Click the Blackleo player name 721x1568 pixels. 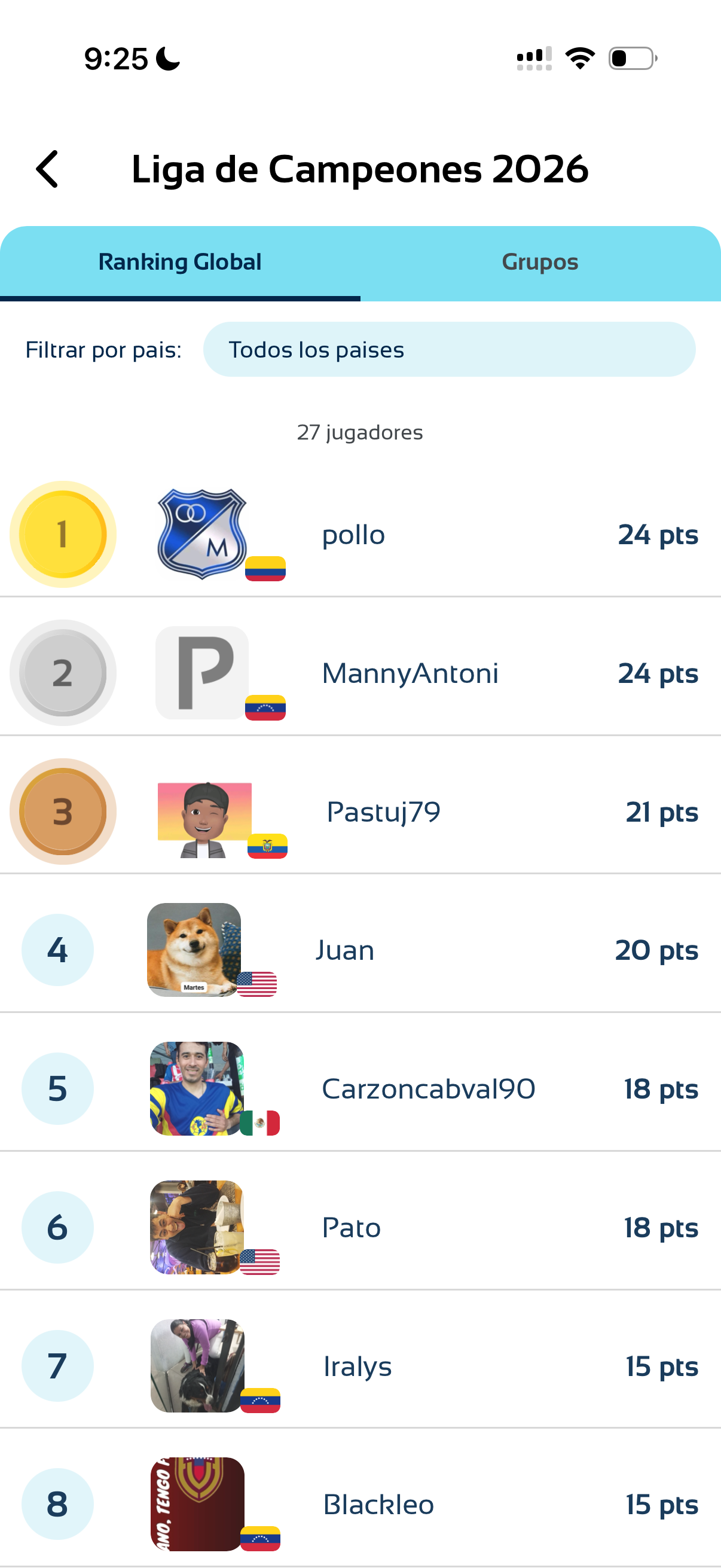(x=378, y=1504)
